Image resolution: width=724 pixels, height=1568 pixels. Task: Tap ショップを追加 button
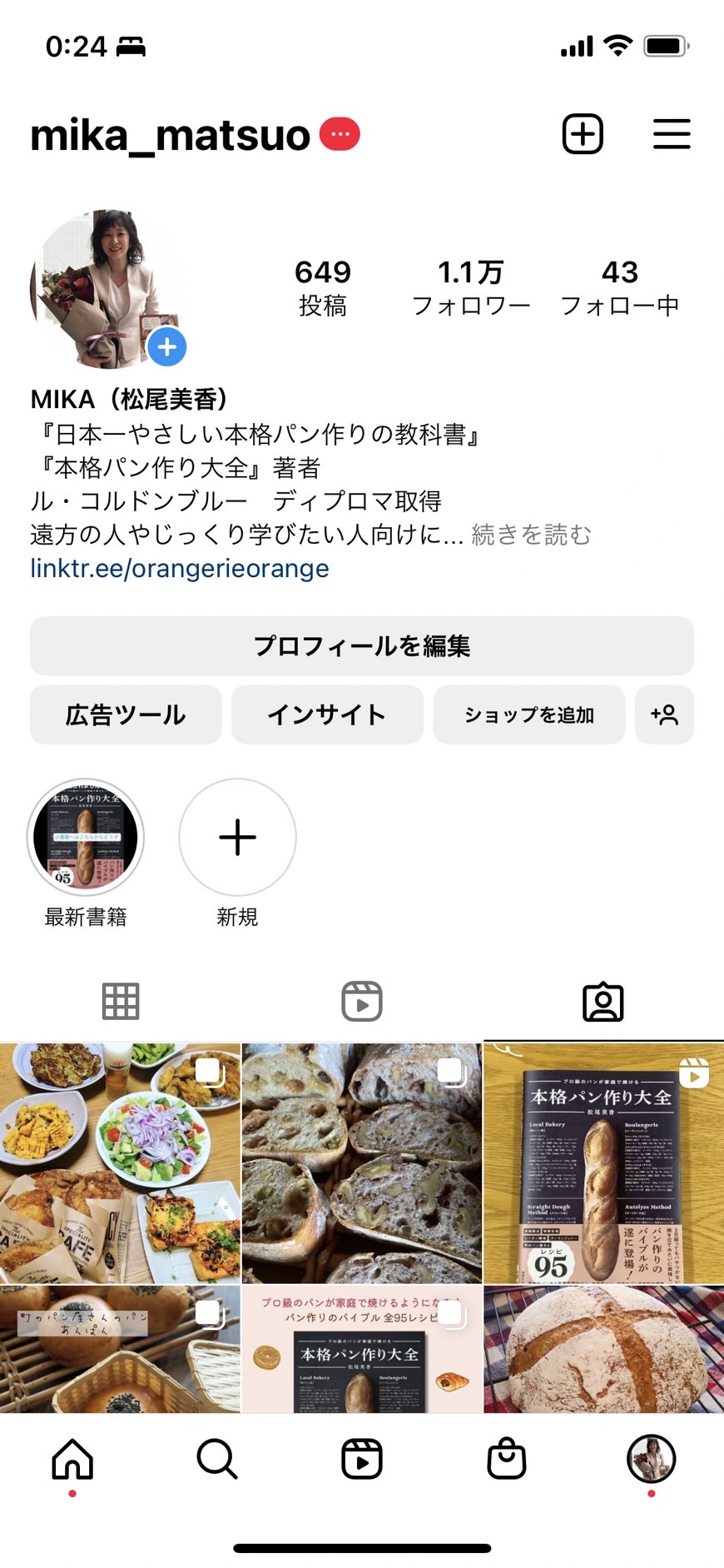coord(528,714)
